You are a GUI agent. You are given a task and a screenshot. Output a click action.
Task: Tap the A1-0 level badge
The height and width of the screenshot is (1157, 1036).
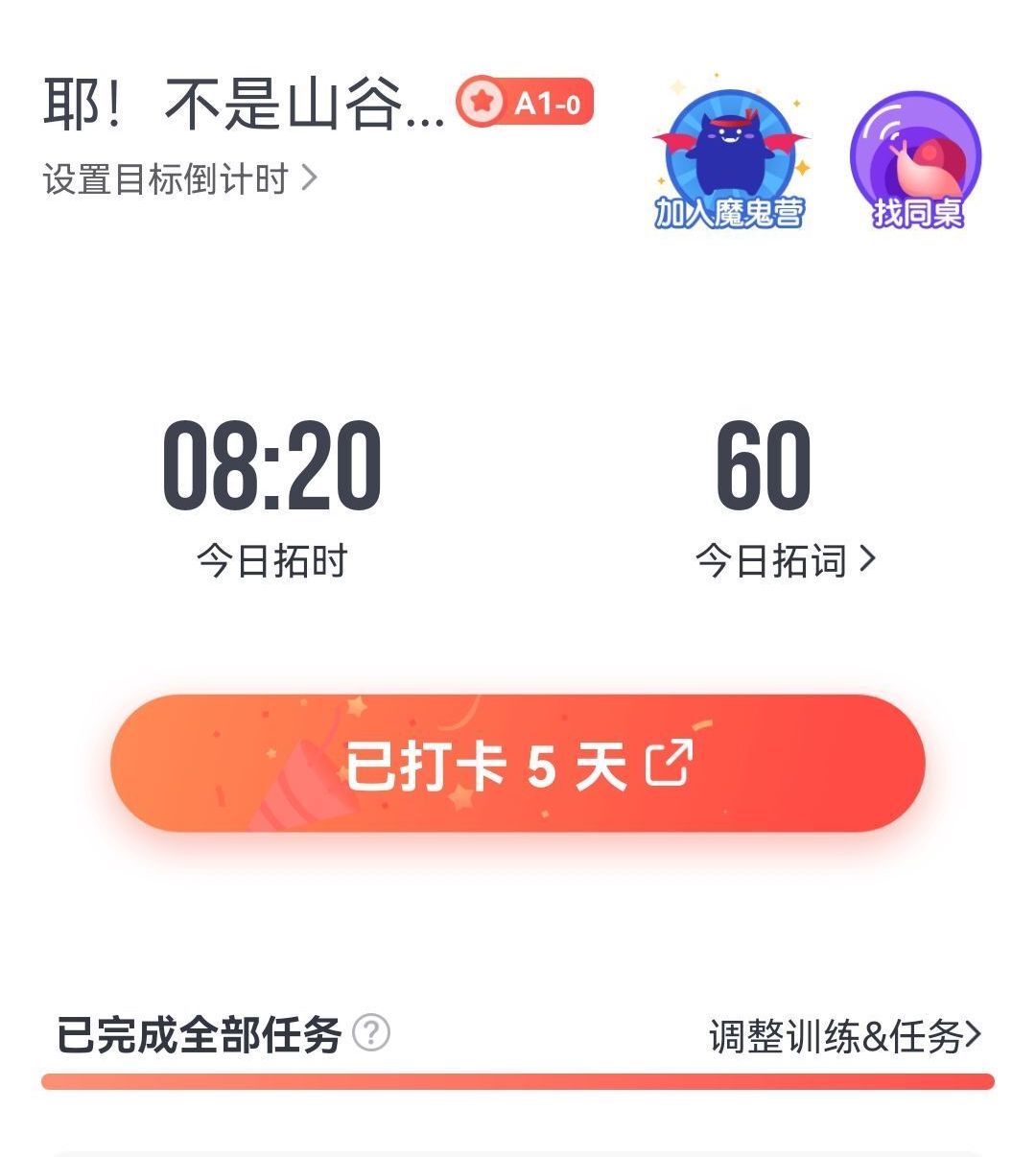[526, 102]
